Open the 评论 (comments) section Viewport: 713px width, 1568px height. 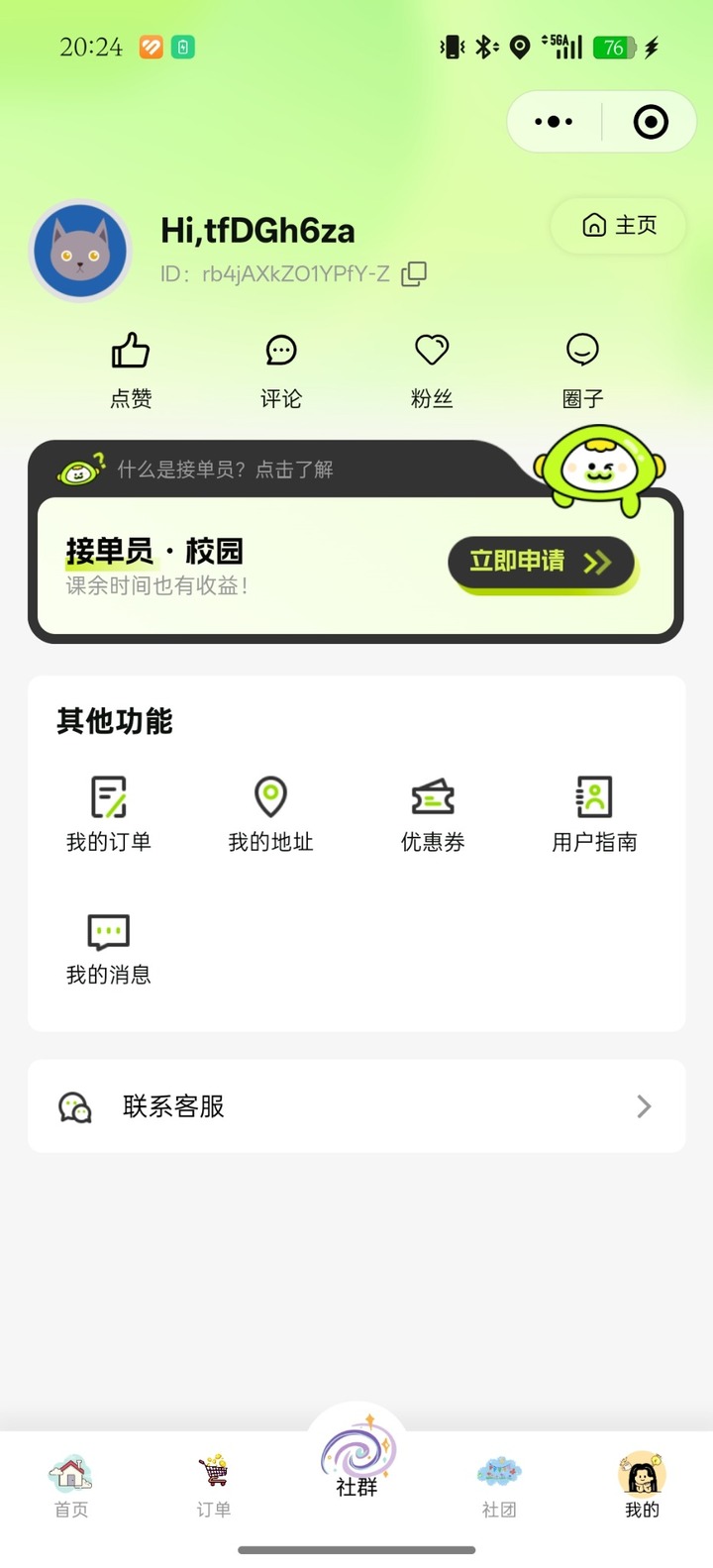[281, 368]
